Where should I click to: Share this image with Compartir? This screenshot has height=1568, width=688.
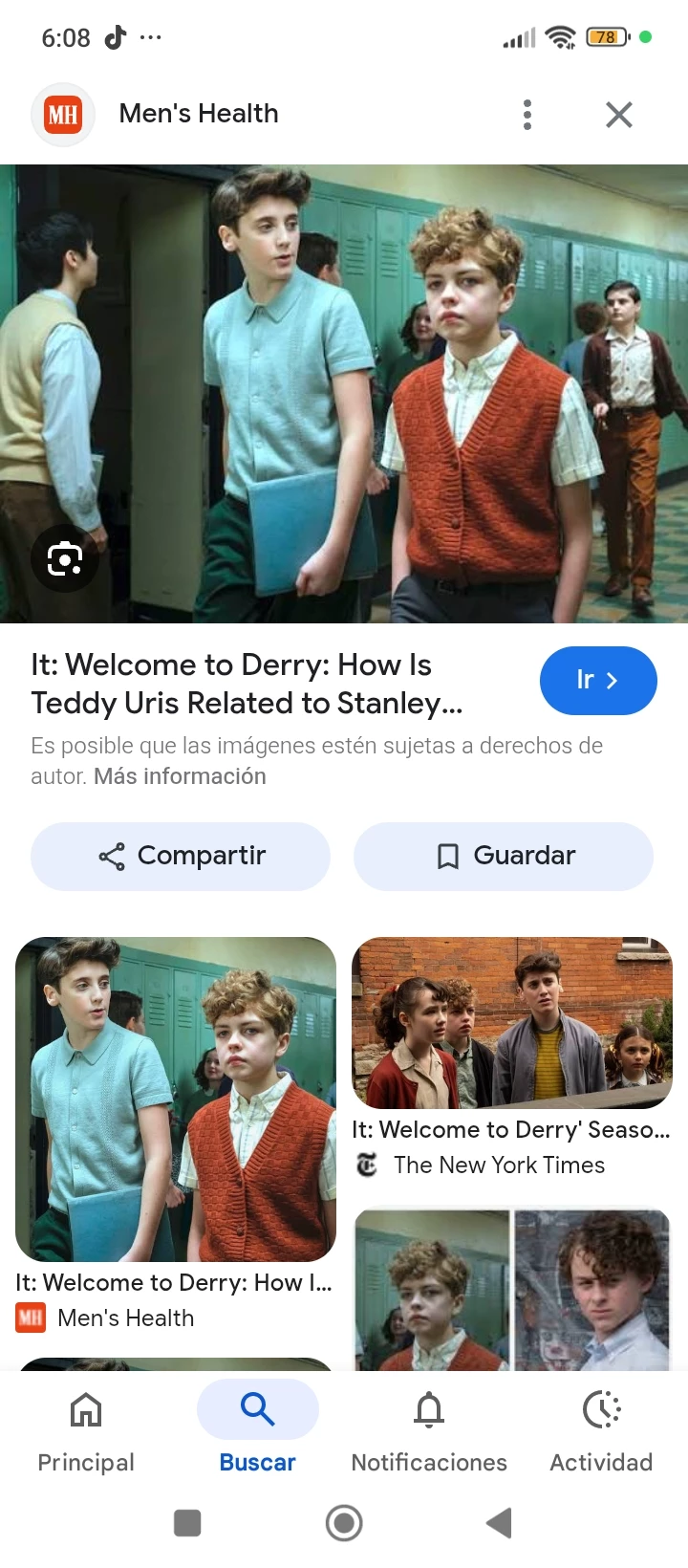(x=181, y=856)
